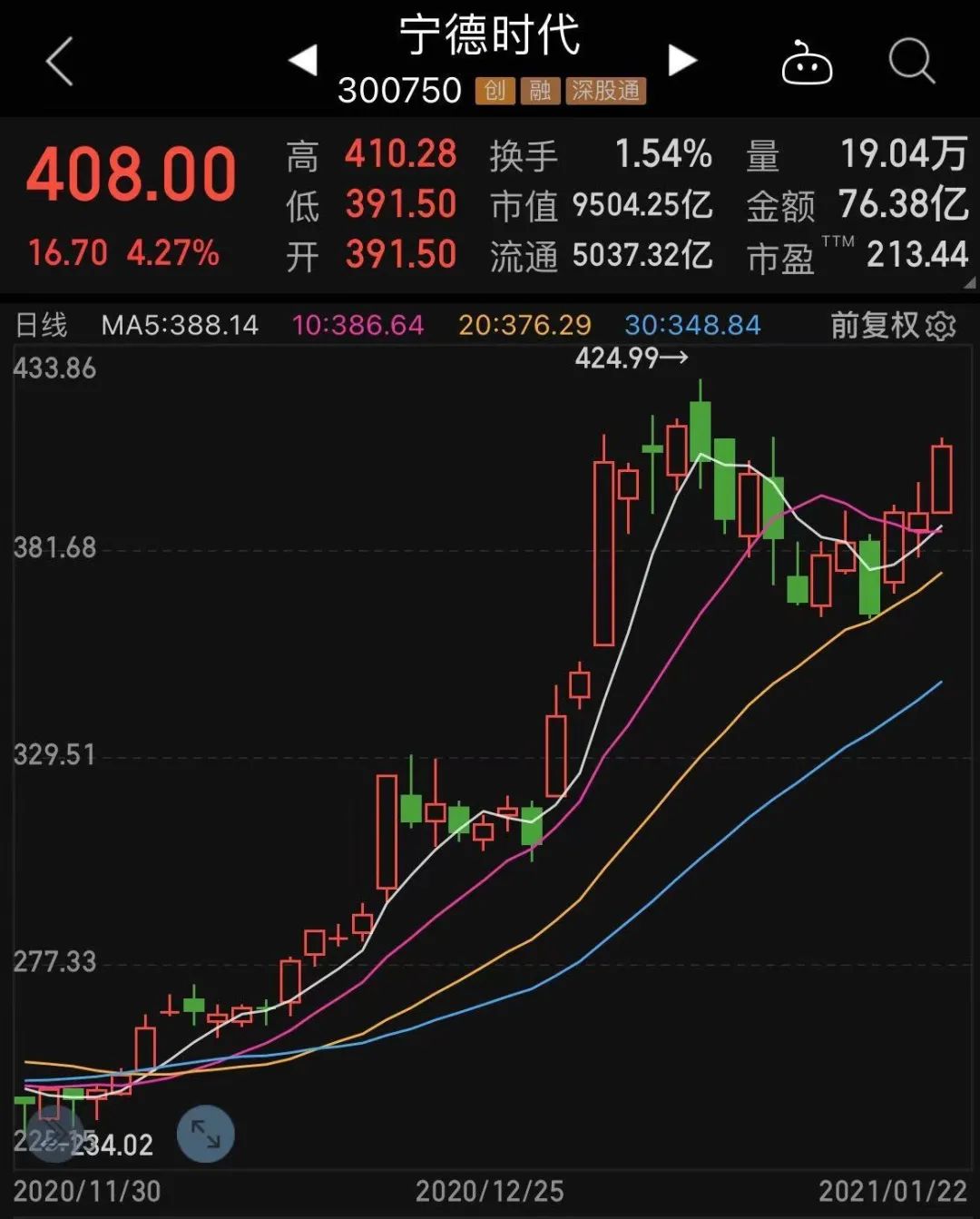Open chart settings gear beside 前复权
This screenshot has width=980, height=1219.
click(x=941, y=325)
